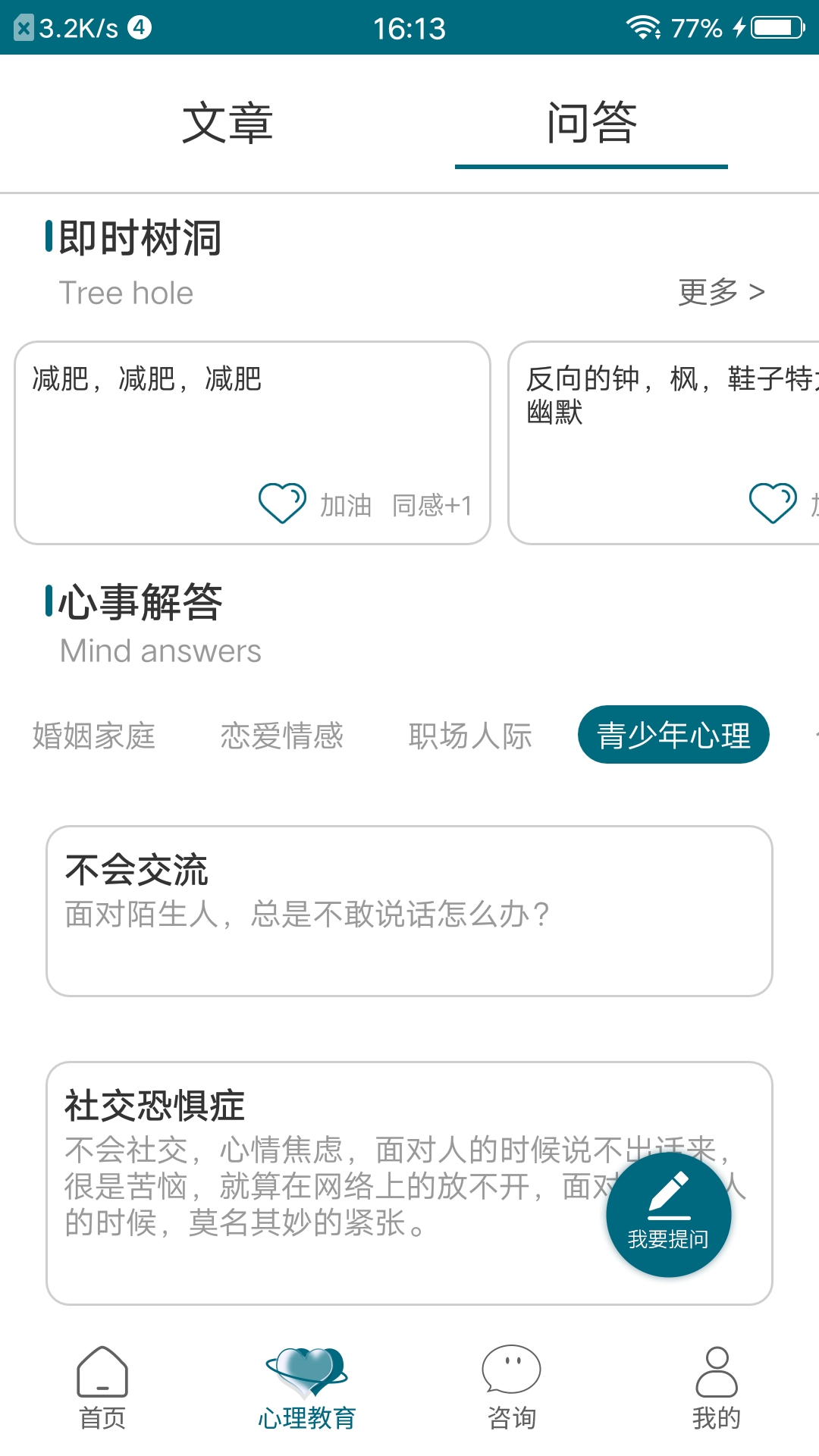Tap the Wi-Fi icon in the status bar

coord(643,27)
